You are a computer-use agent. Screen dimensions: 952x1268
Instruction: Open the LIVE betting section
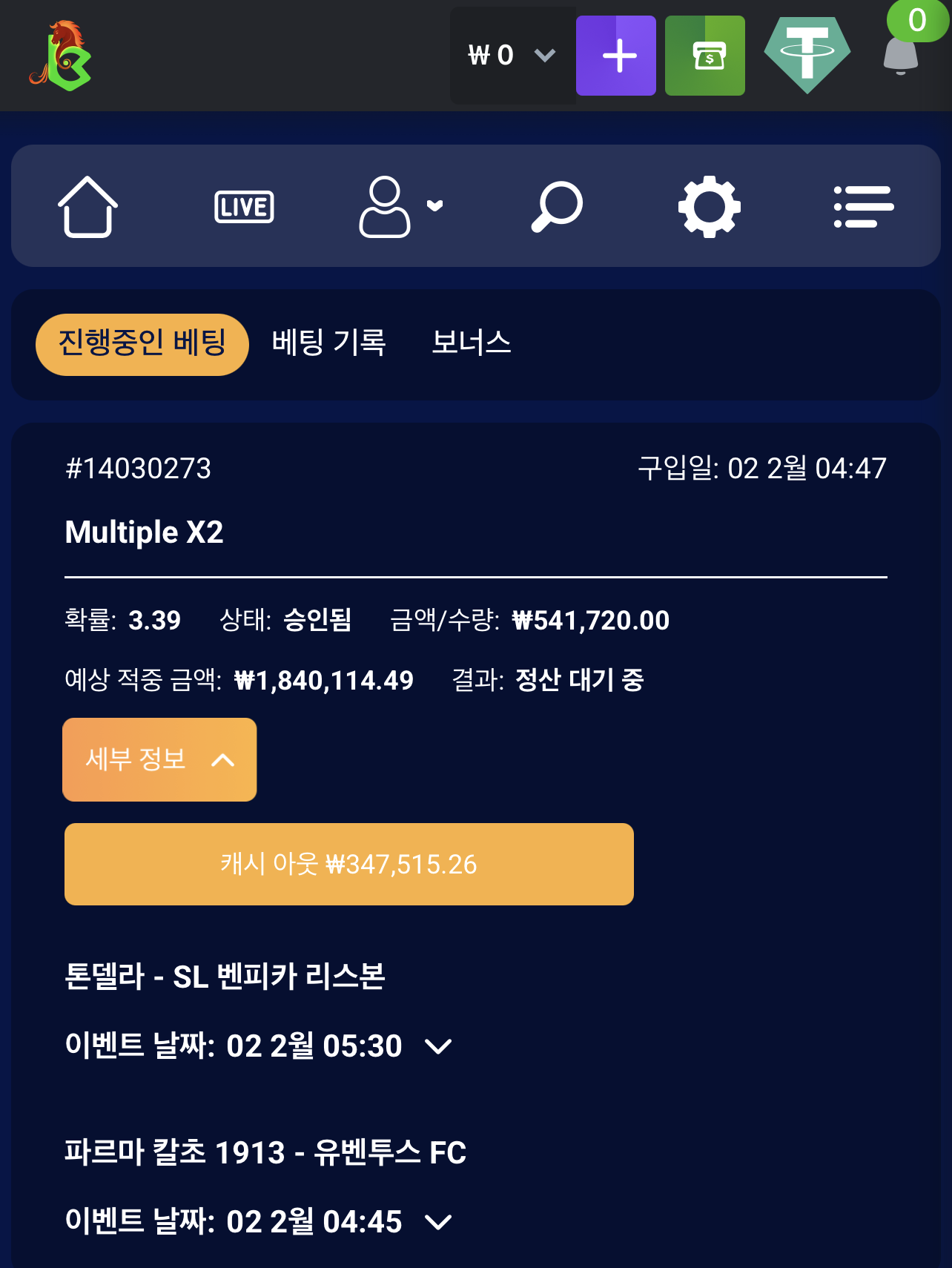(244, 206)
